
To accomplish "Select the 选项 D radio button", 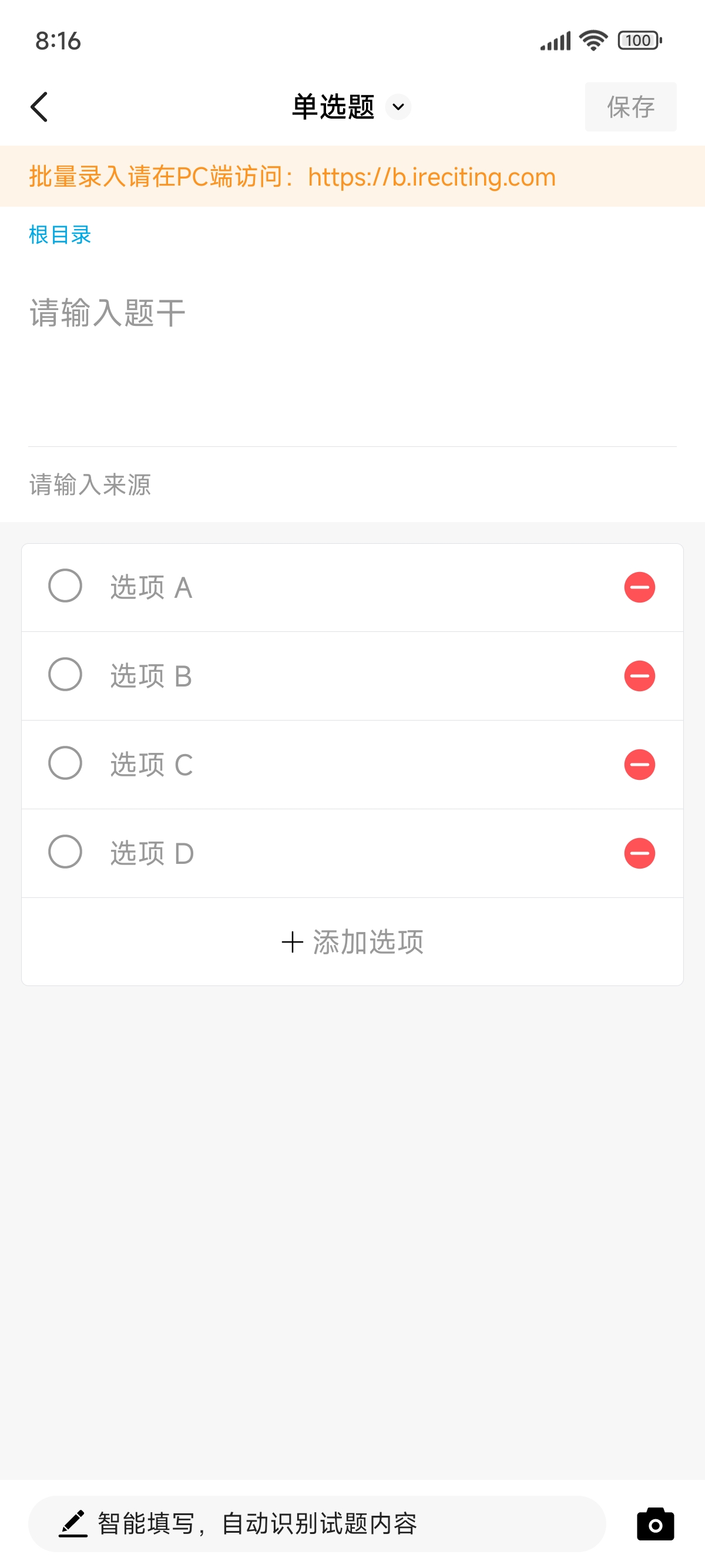I will [x=65, y=852].
